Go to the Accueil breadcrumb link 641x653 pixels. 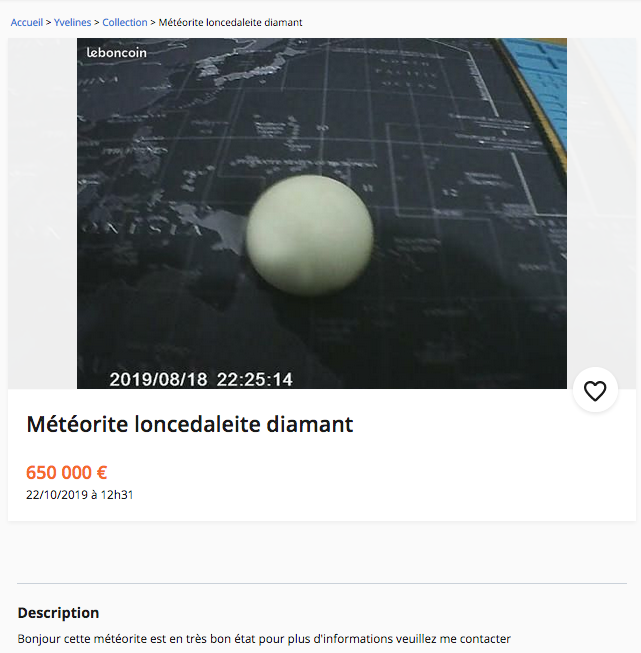27,22
